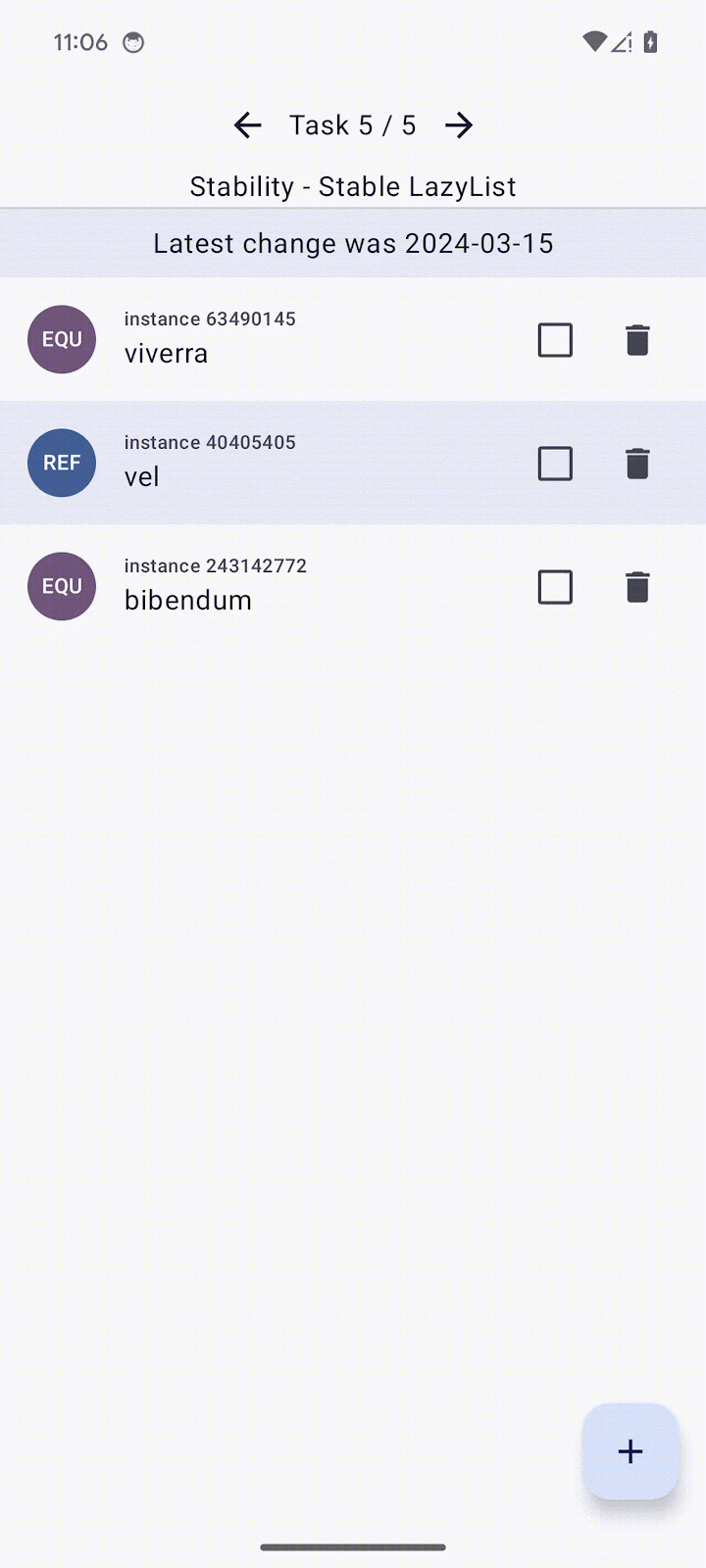This screenshot has height=1568, width=706.
Task: Add a new item with the plus button
Action: [630, 1451]
